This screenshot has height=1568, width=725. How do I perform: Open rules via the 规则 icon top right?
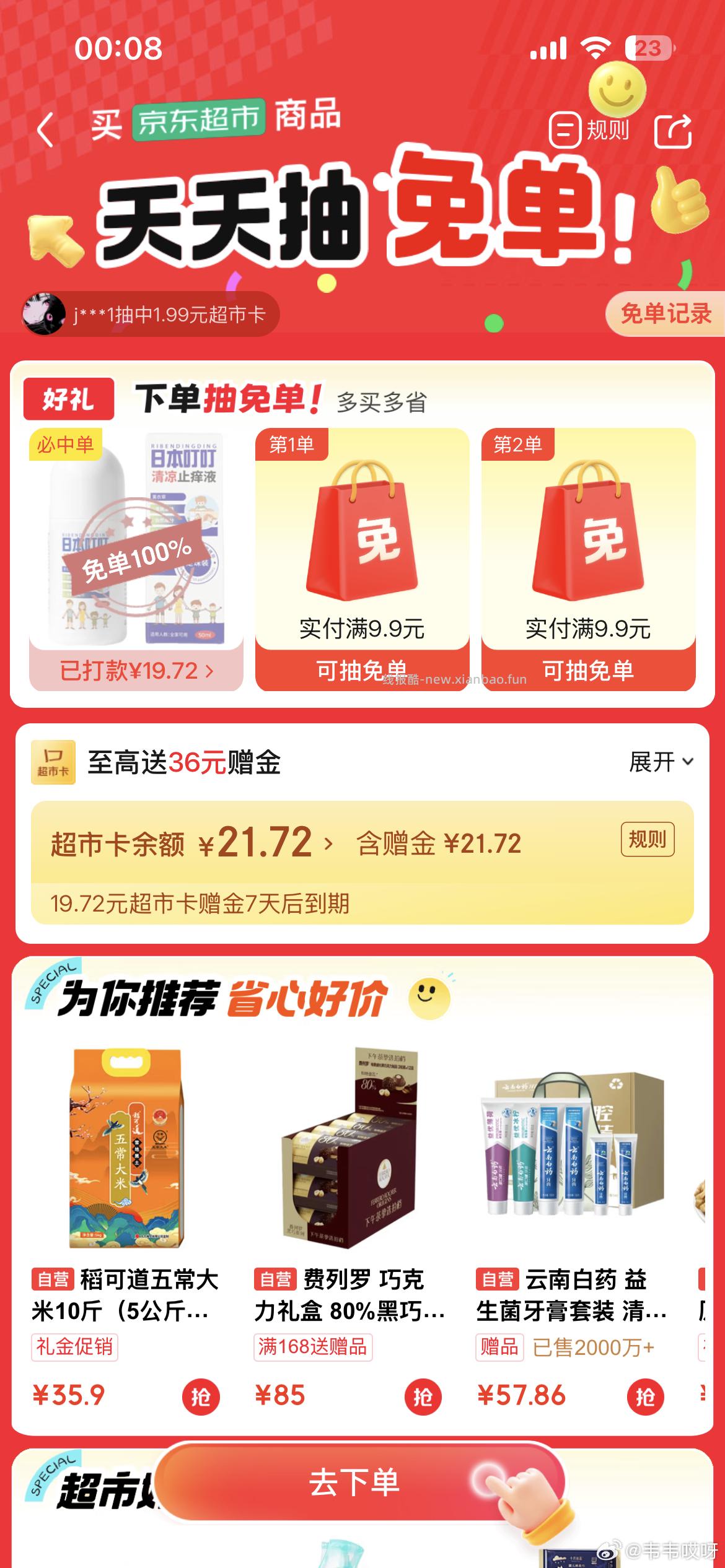click(589, 128)
